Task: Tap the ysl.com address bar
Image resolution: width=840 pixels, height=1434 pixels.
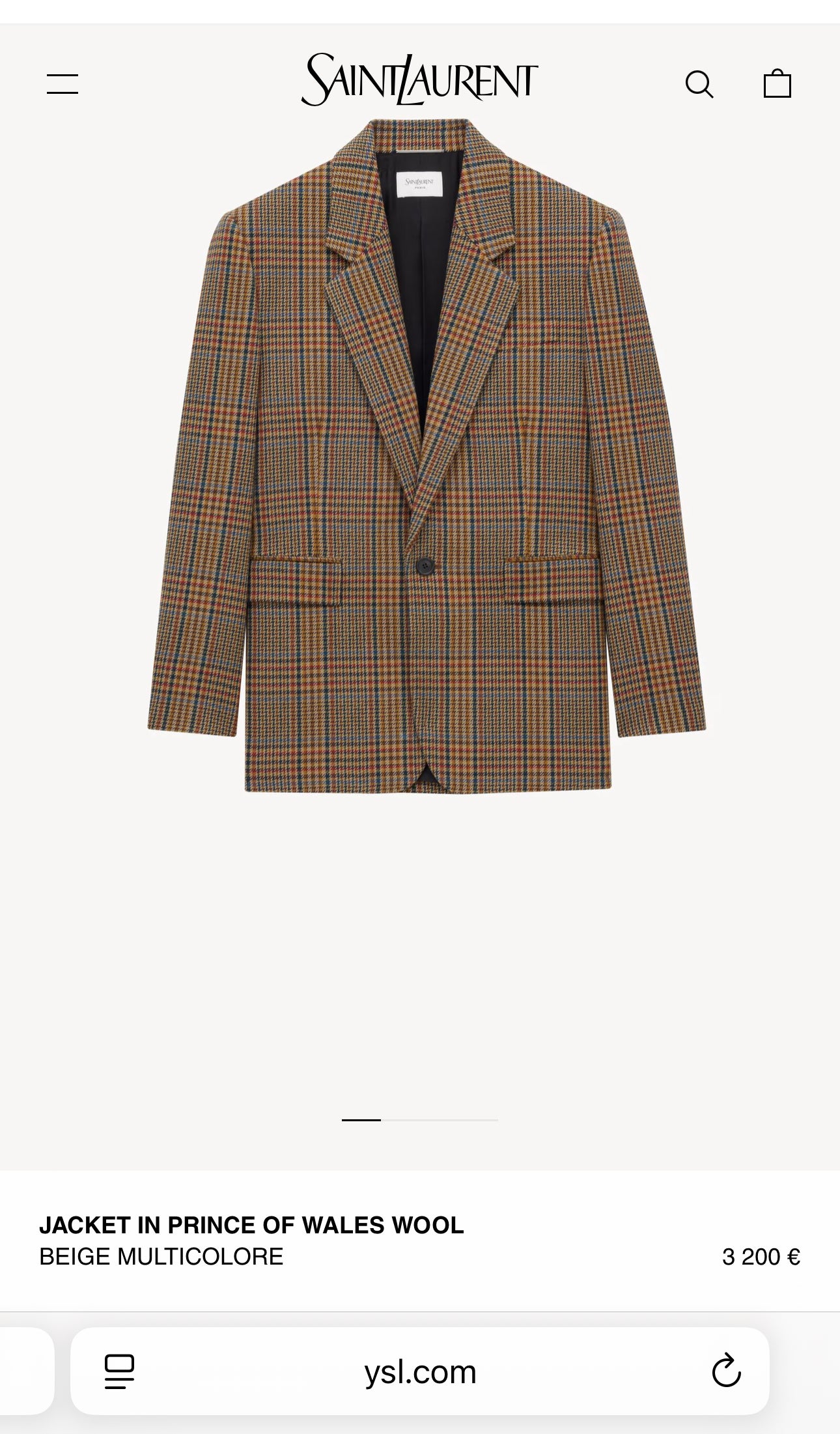Action: 420,1371
